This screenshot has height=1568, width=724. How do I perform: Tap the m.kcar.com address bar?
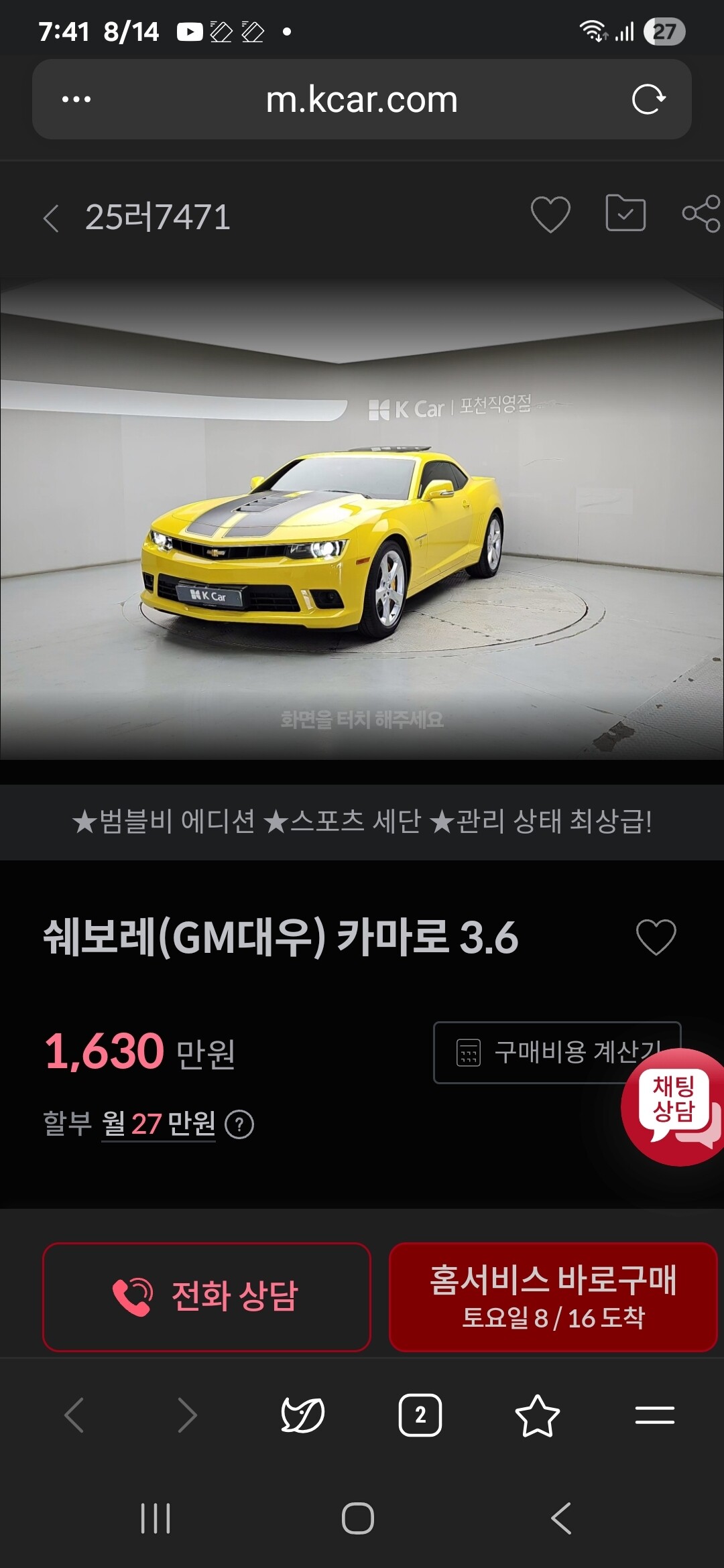tap(362, 100)
